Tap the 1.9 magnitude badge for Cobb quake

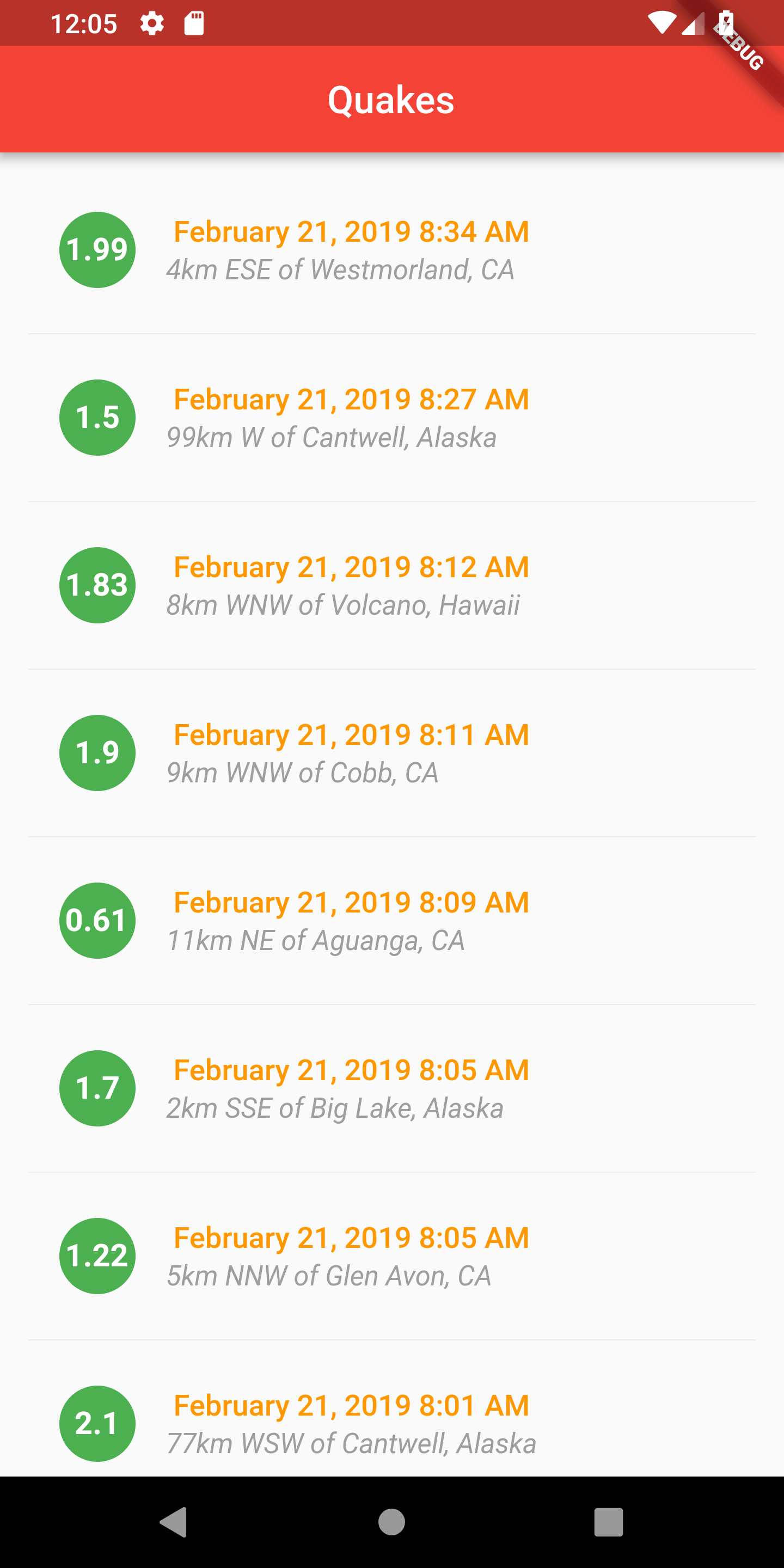pos(97,753)
